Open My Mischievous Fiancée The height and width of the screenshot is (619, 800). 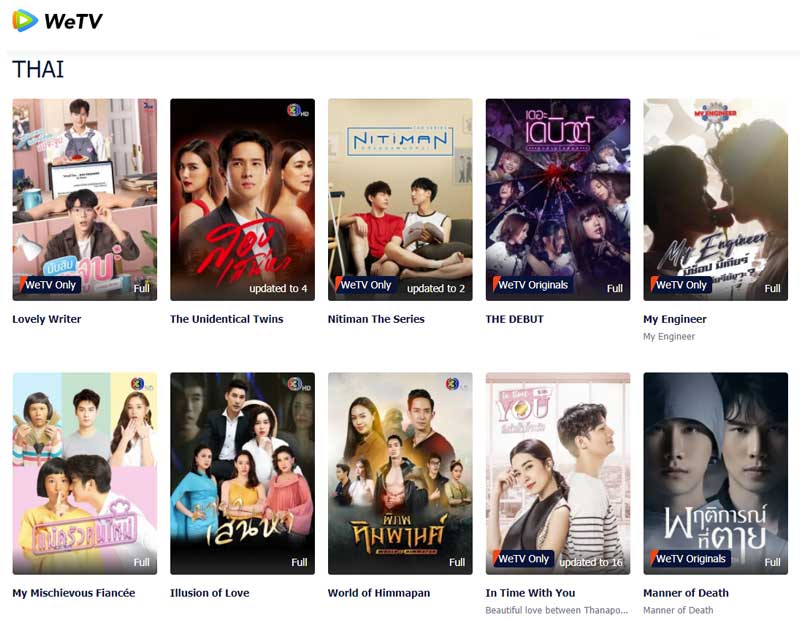(x=84, y=473)
